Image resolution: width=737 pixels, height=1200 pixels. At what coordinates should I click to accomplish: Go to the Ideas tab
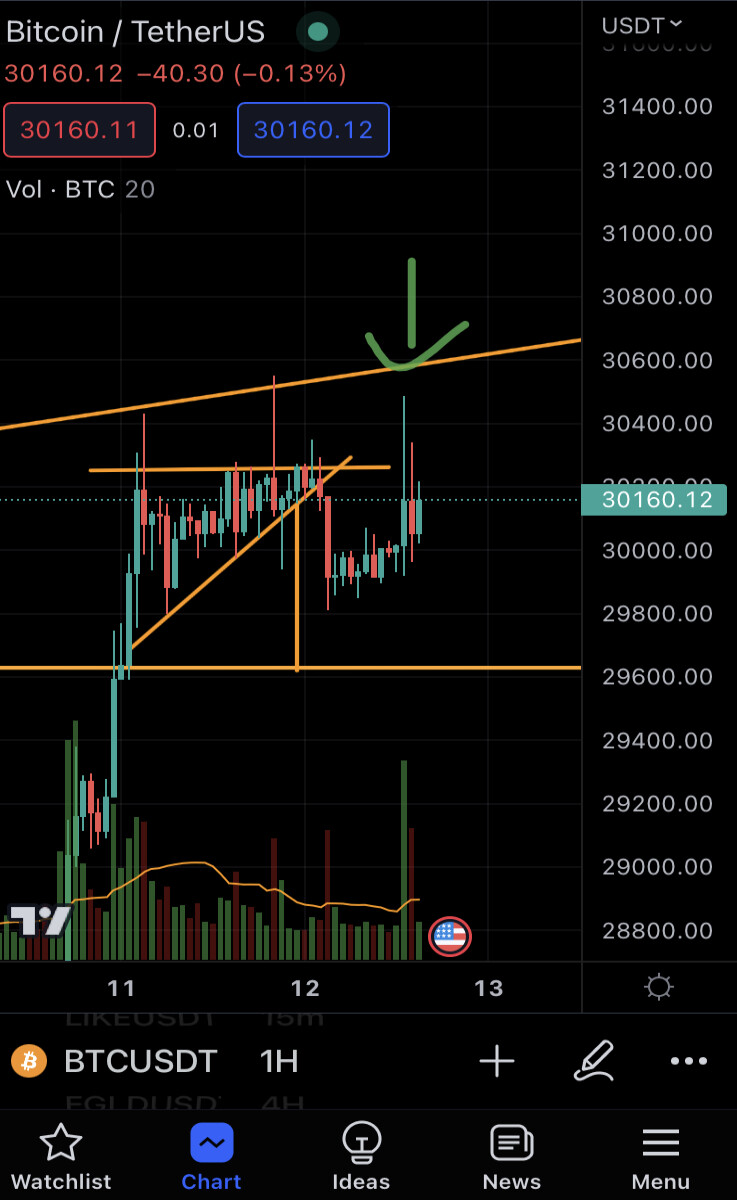tap(361, 1158)
